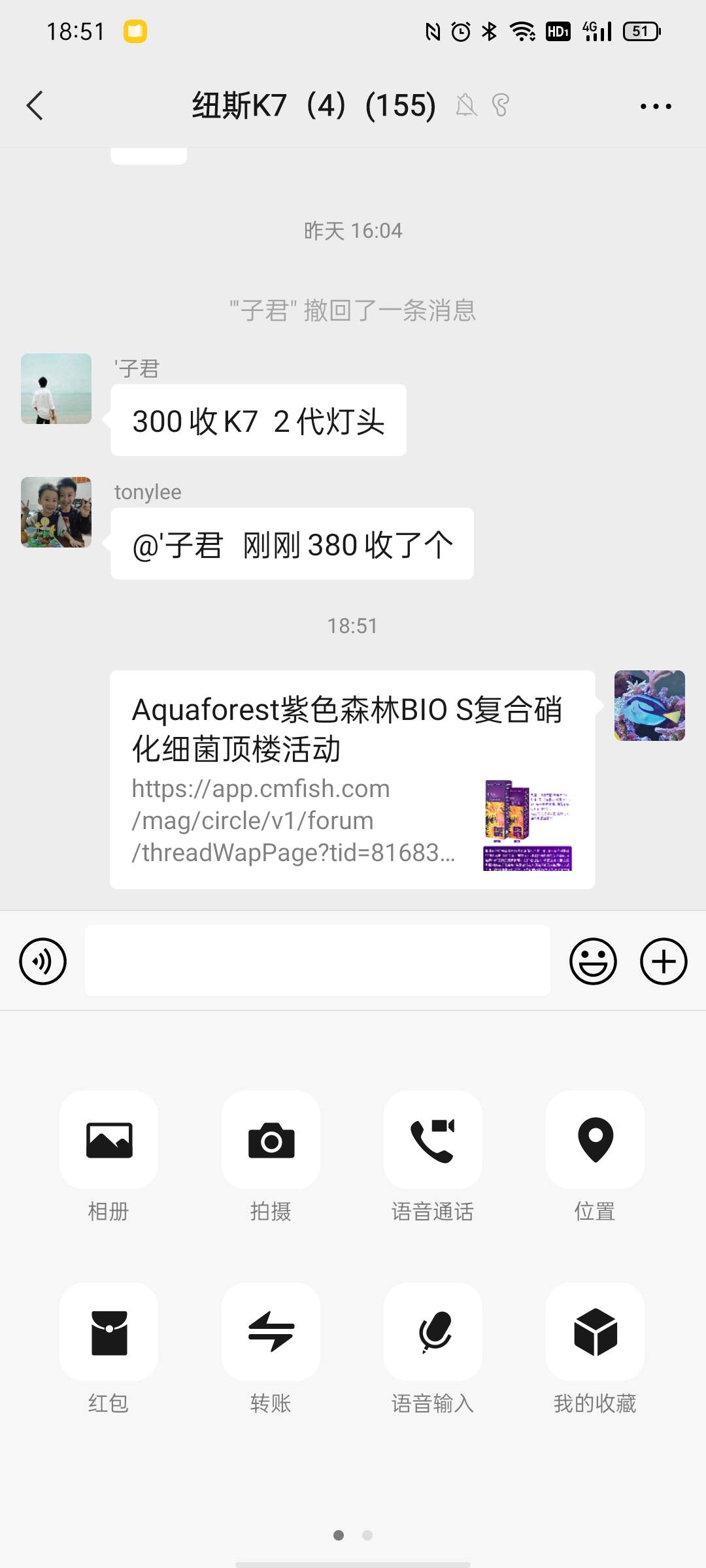Screen dimensions: 706x1568
Task: Switch to hold-to-talk voice mode
Action: 43,961
